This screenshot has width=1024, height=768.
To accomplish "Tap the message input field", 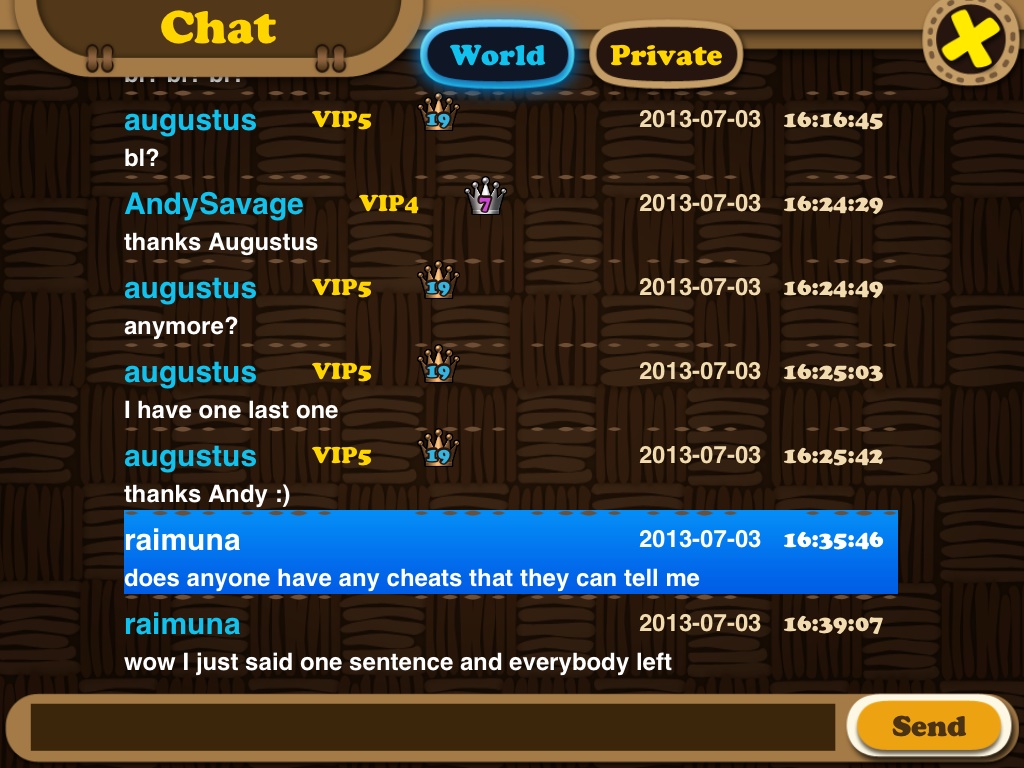I will pos(432,727).
